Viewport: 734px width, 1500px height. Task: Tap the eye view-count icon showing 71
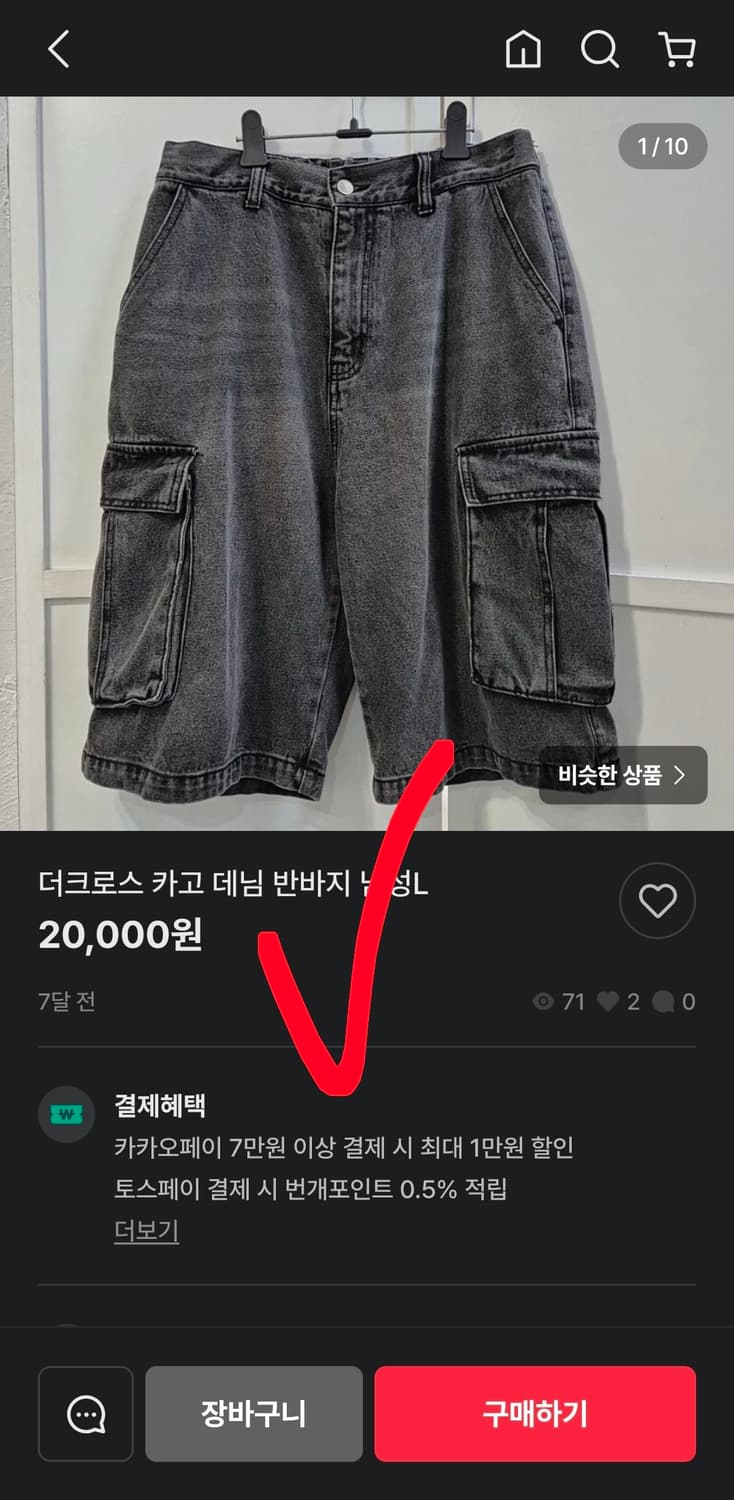click(x=541, y=1001)
